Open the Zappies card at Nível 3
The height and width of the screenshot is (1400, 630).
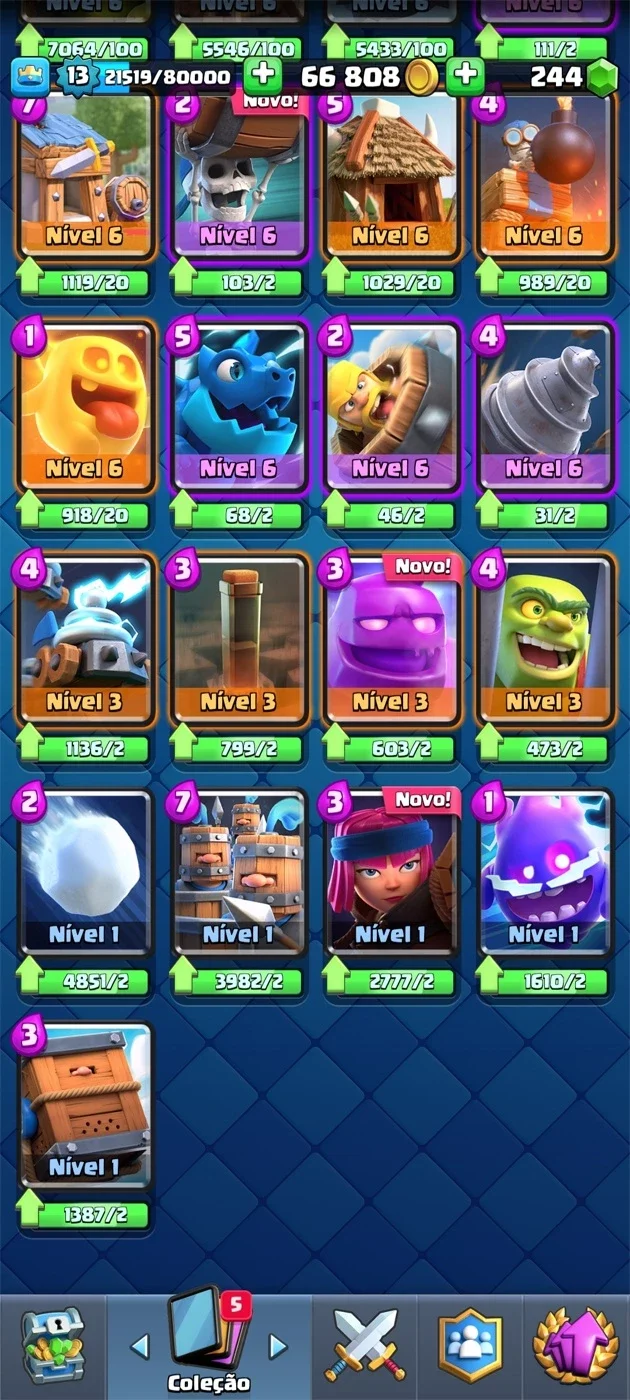(x=87, y=640)
